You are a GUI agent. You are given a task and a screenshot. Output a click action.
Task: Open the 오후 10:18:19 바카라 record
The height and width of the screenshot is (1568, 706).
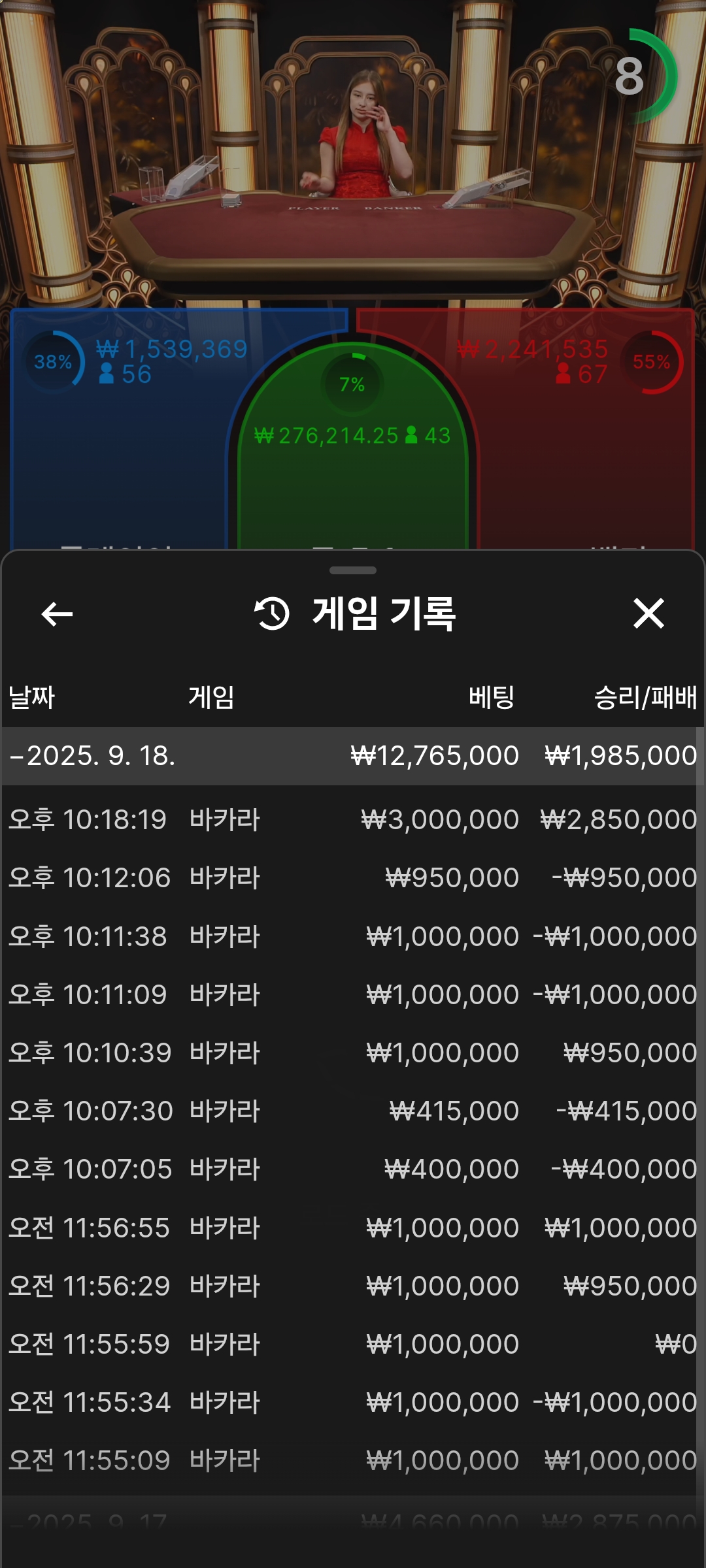[353, 819]
